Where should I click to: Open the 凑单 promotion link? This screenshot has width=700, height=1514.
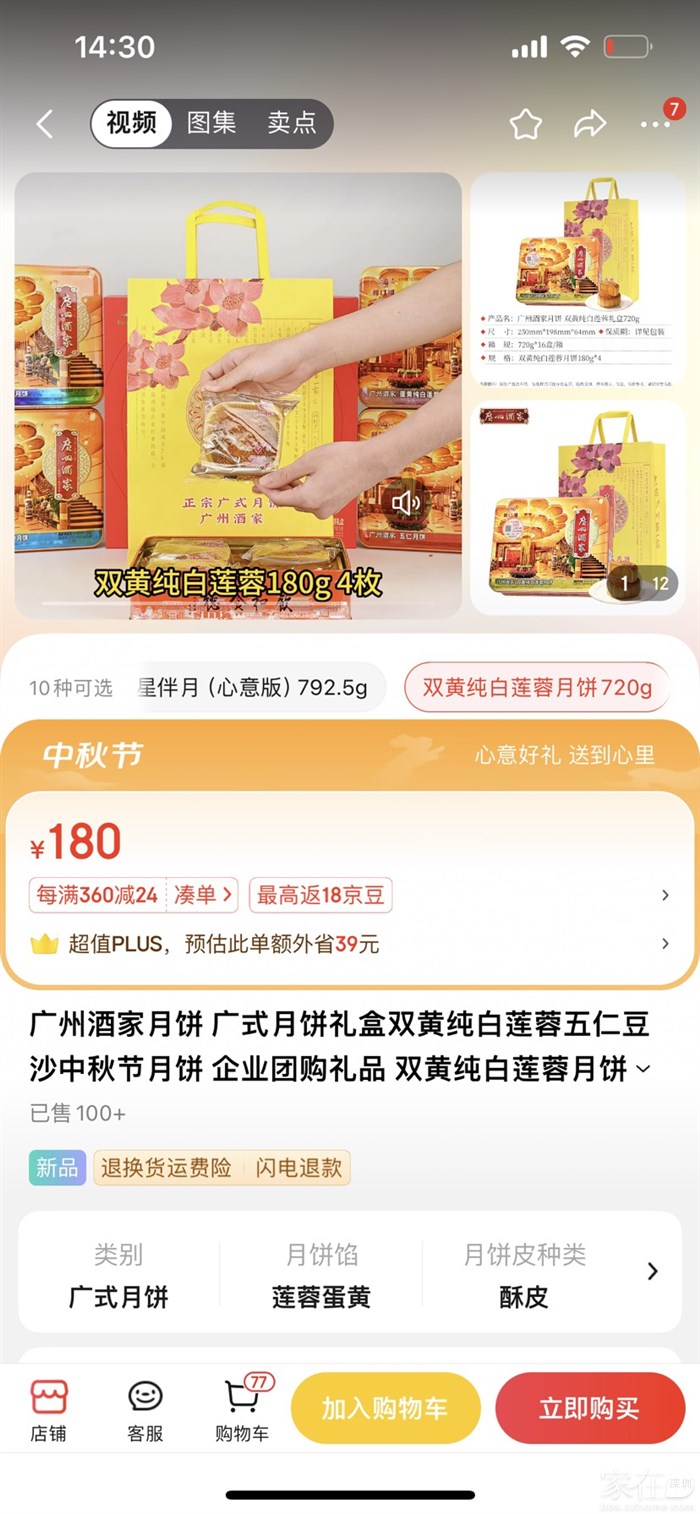(x=205, y=895)
